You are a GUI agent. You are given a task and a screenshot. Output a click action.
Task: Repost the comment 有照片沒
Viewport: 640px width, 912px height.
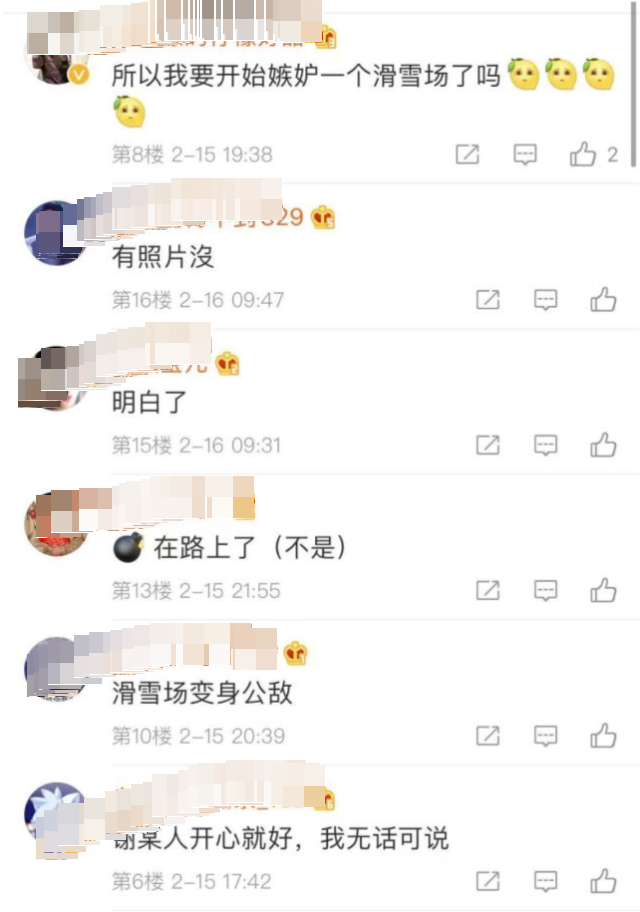click(487, 299)
